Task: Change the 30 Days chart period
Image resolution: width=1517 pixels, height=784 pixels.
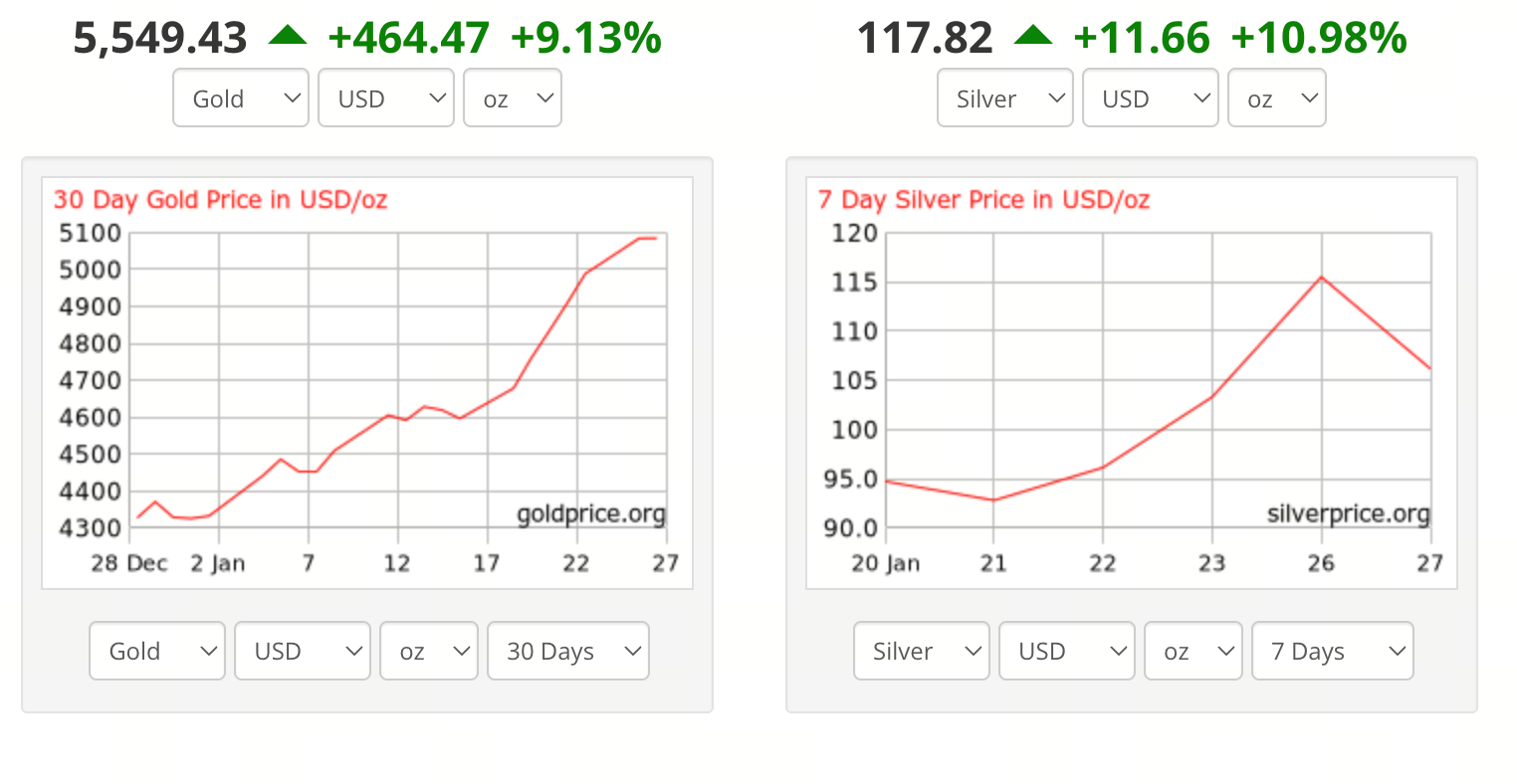Action: (x=568, y=652)
